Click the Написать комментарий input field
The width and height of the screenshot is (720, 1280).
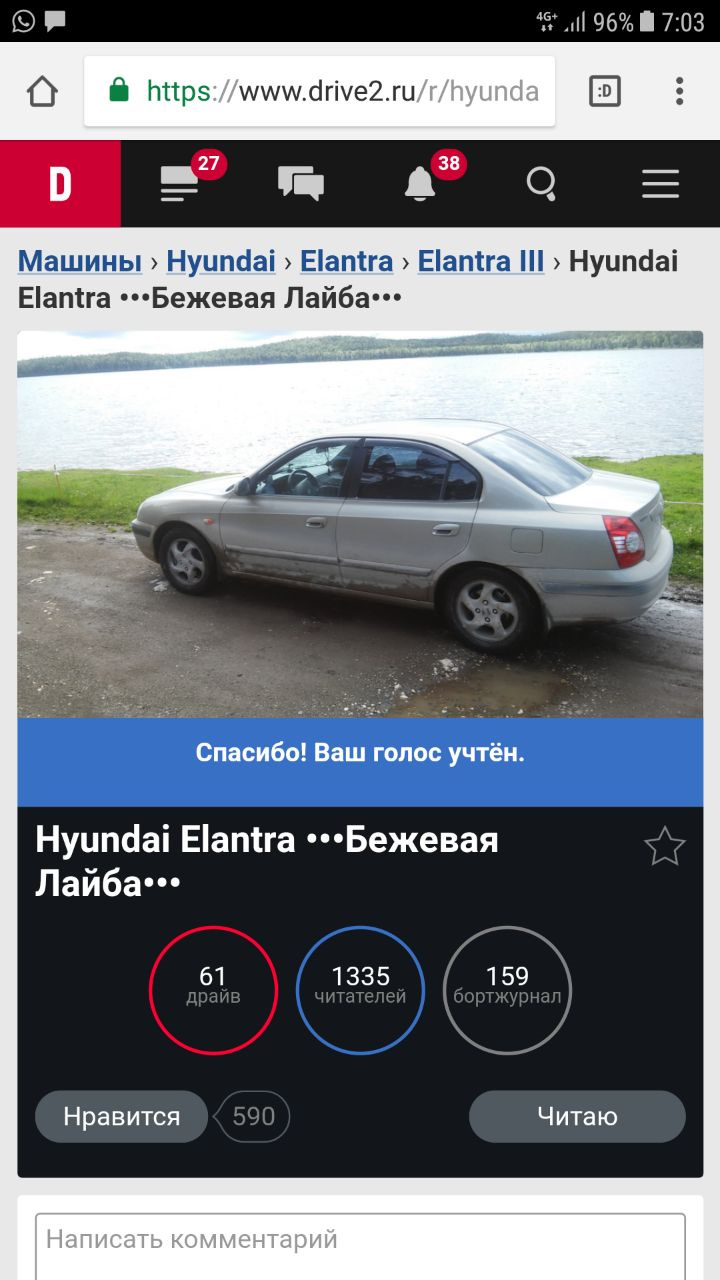click(x=360, y=1239)
